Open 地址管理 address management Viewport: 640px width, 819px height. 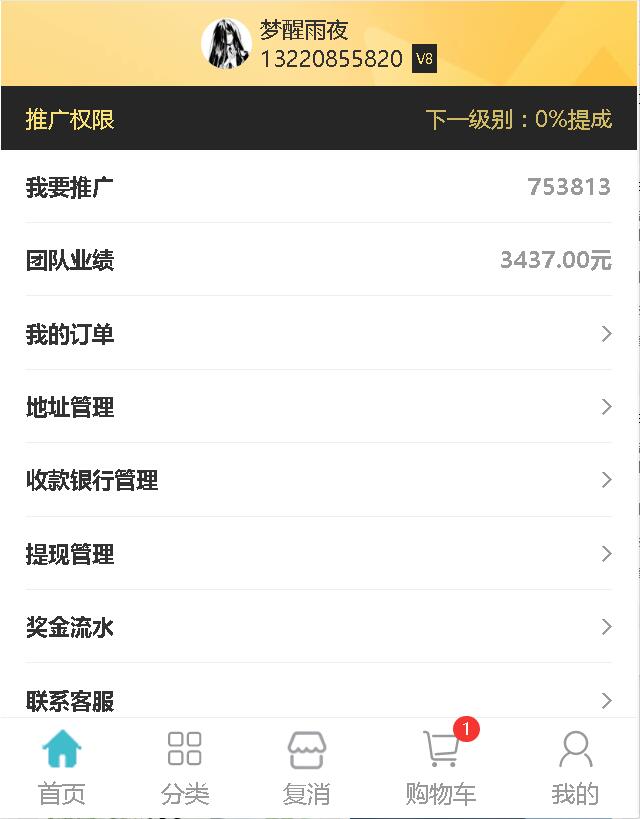pyautogui.click(x=318, y=407)
